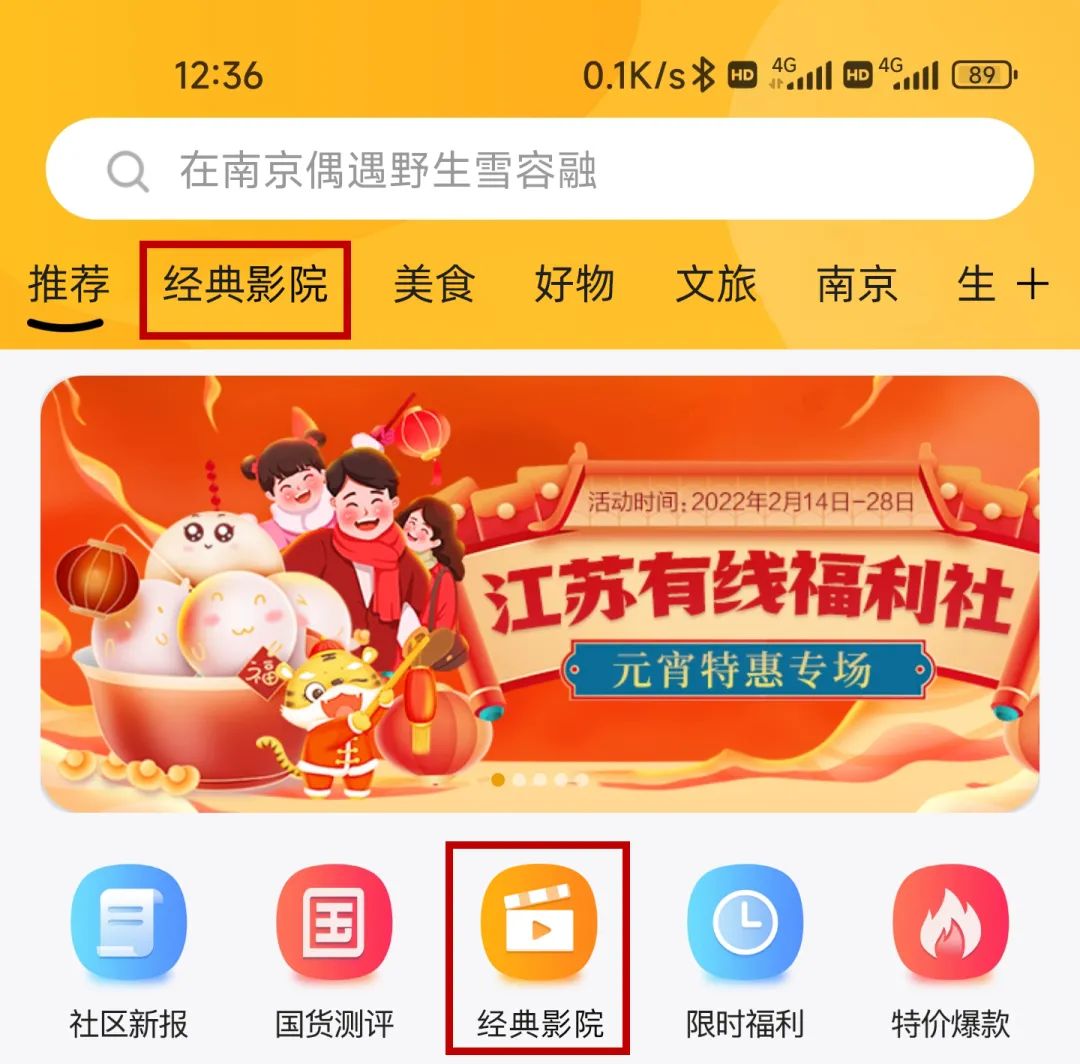
Task: Select the 文旅 tab
Action: (716, 286)
